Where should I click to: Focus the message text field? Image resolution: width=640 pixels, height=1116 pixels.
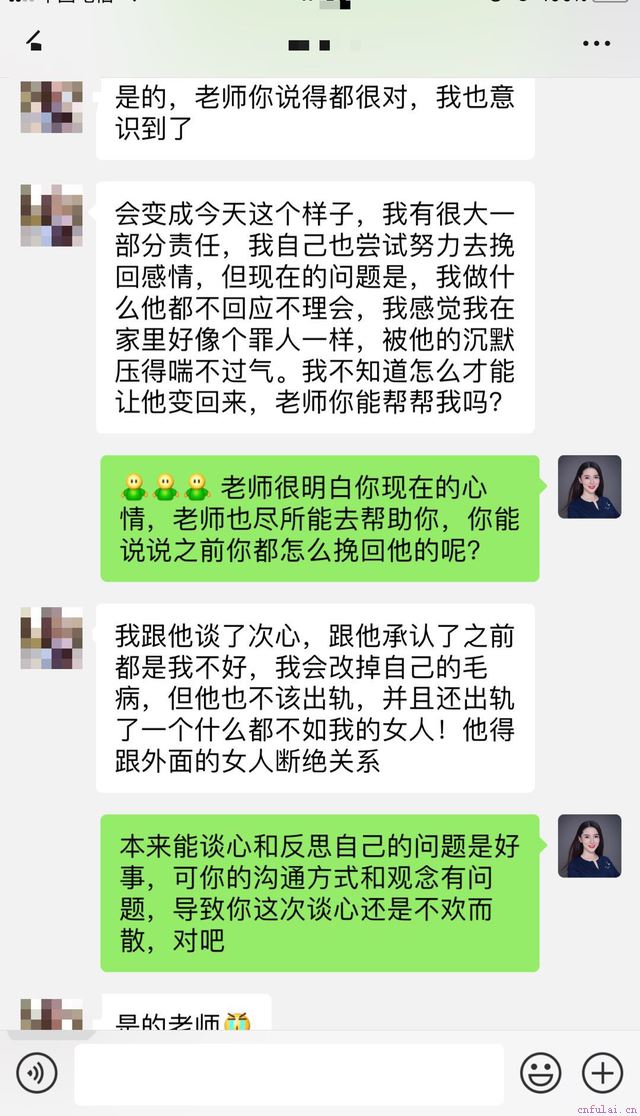pyautogui.click(x=289, y=1074)
